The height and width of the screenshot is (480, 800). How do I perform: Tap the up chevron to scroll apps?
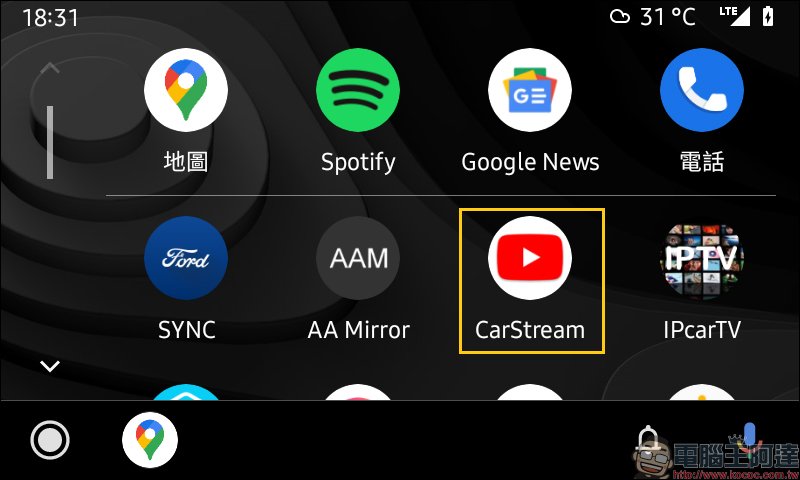pyautogui.click(x=50, y=68)
